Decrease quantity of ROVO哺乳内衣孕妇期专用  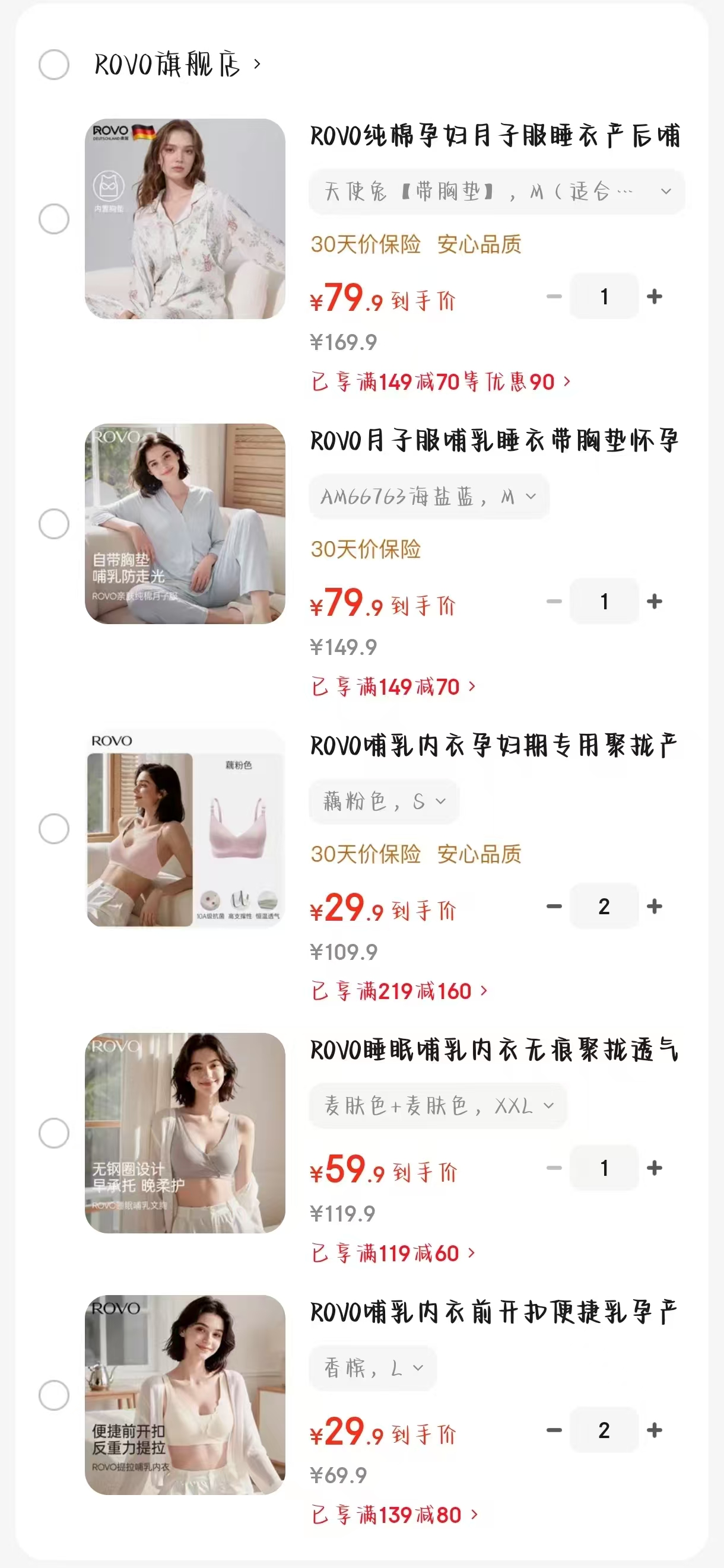554,907
